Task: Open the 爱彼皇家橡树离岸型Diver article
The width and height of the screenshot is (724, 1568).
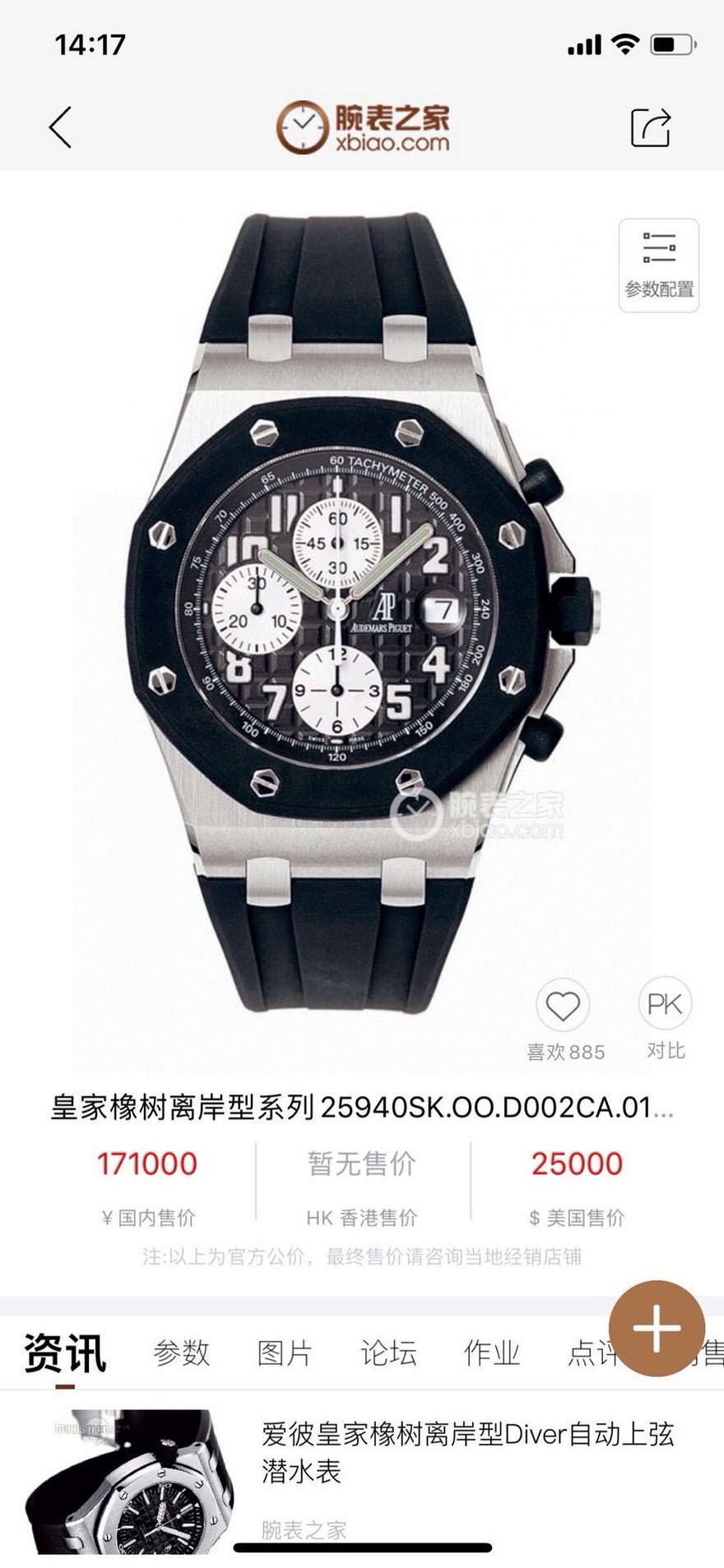Action: click(467, 1452)
